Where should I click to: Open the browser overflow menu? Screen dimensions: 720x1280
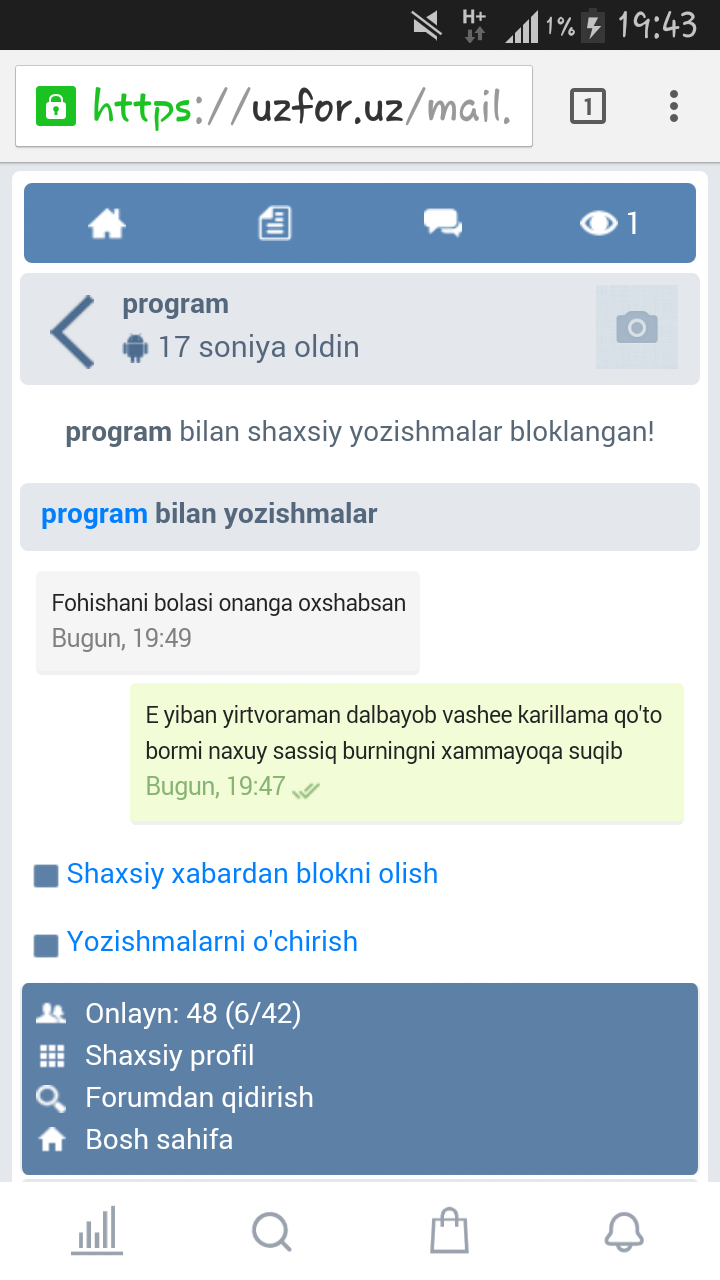pyautogui.click(x=674, y=106)
